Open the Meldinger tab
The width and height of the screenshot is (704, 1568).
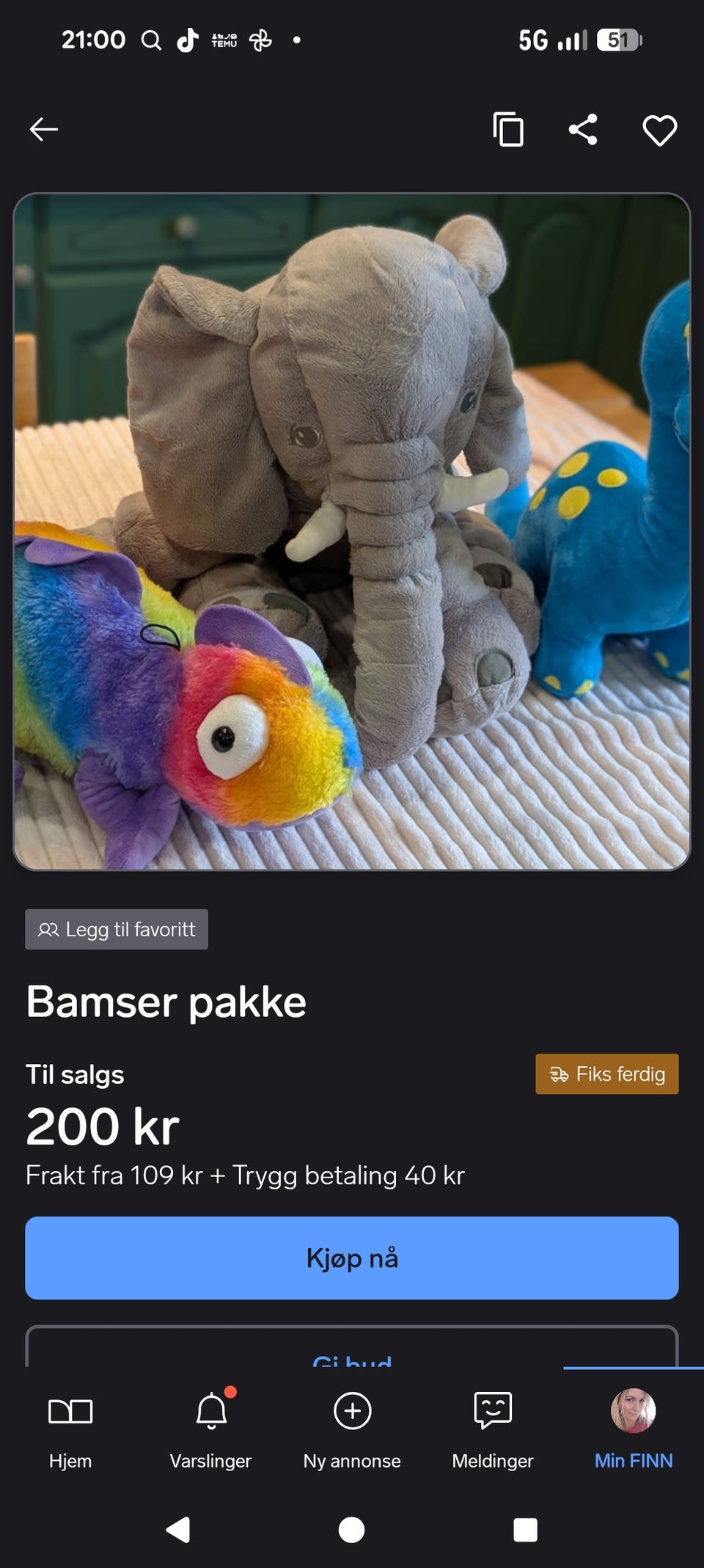click(493, 1430)
